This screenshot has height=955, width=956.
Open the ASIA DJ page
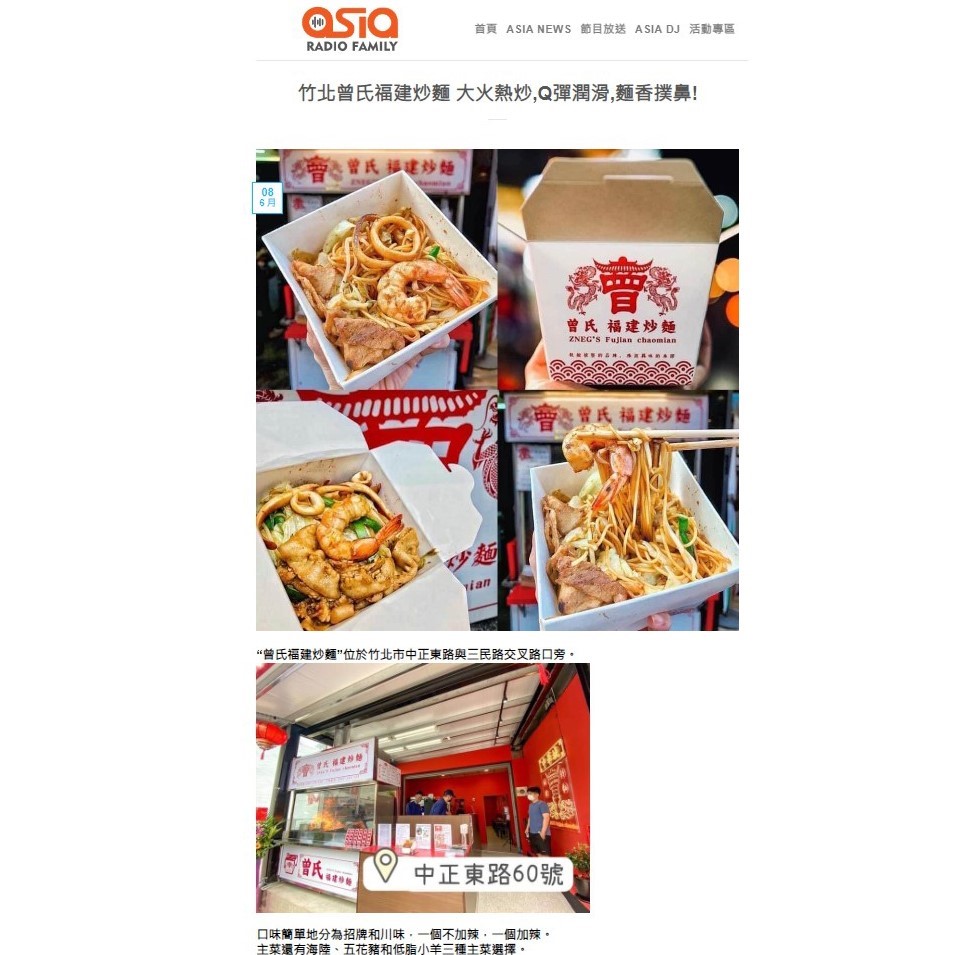(x=656, y=29)
